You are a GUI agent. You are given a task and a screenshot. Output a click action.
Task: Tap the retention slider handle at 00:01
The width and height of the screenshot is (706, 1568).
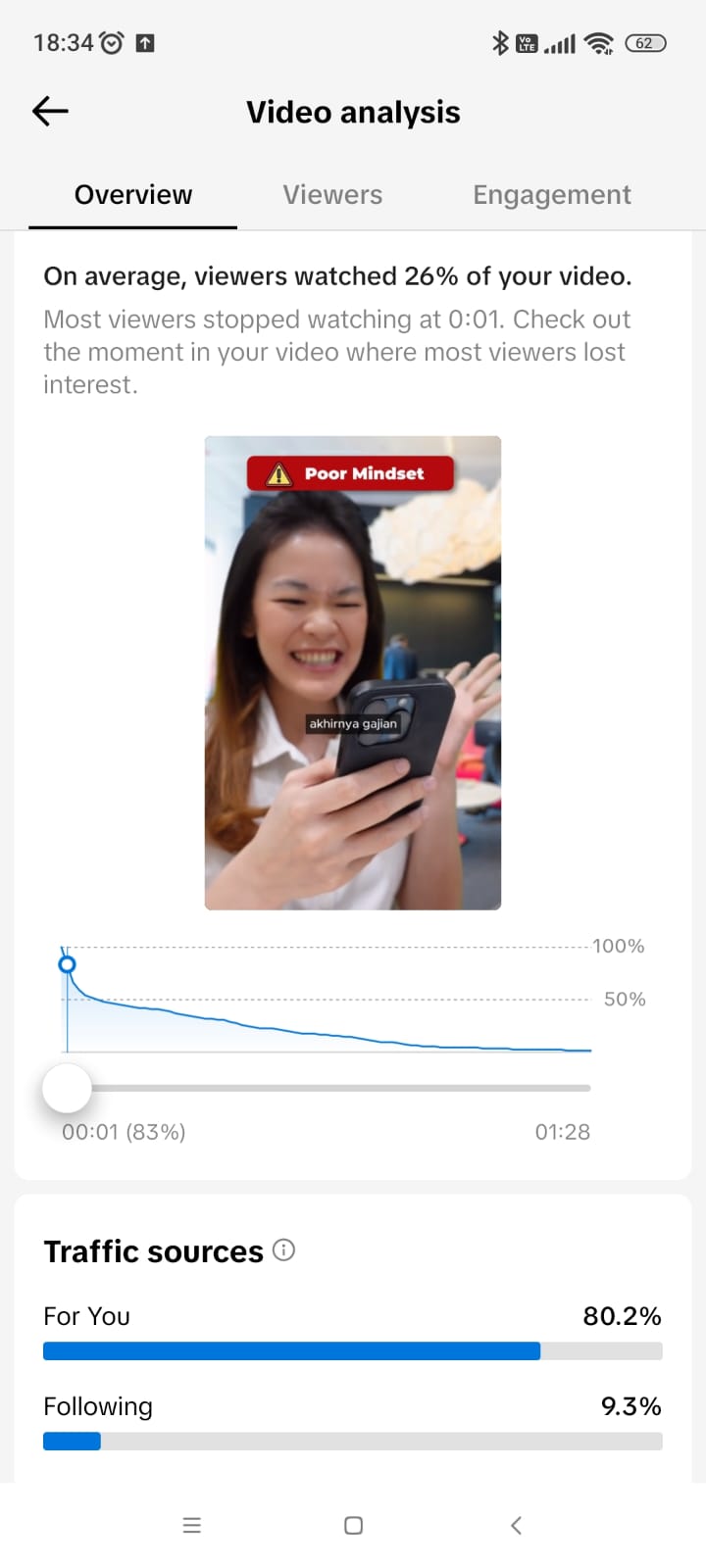pyautogui.click(x=67, y=1088)
